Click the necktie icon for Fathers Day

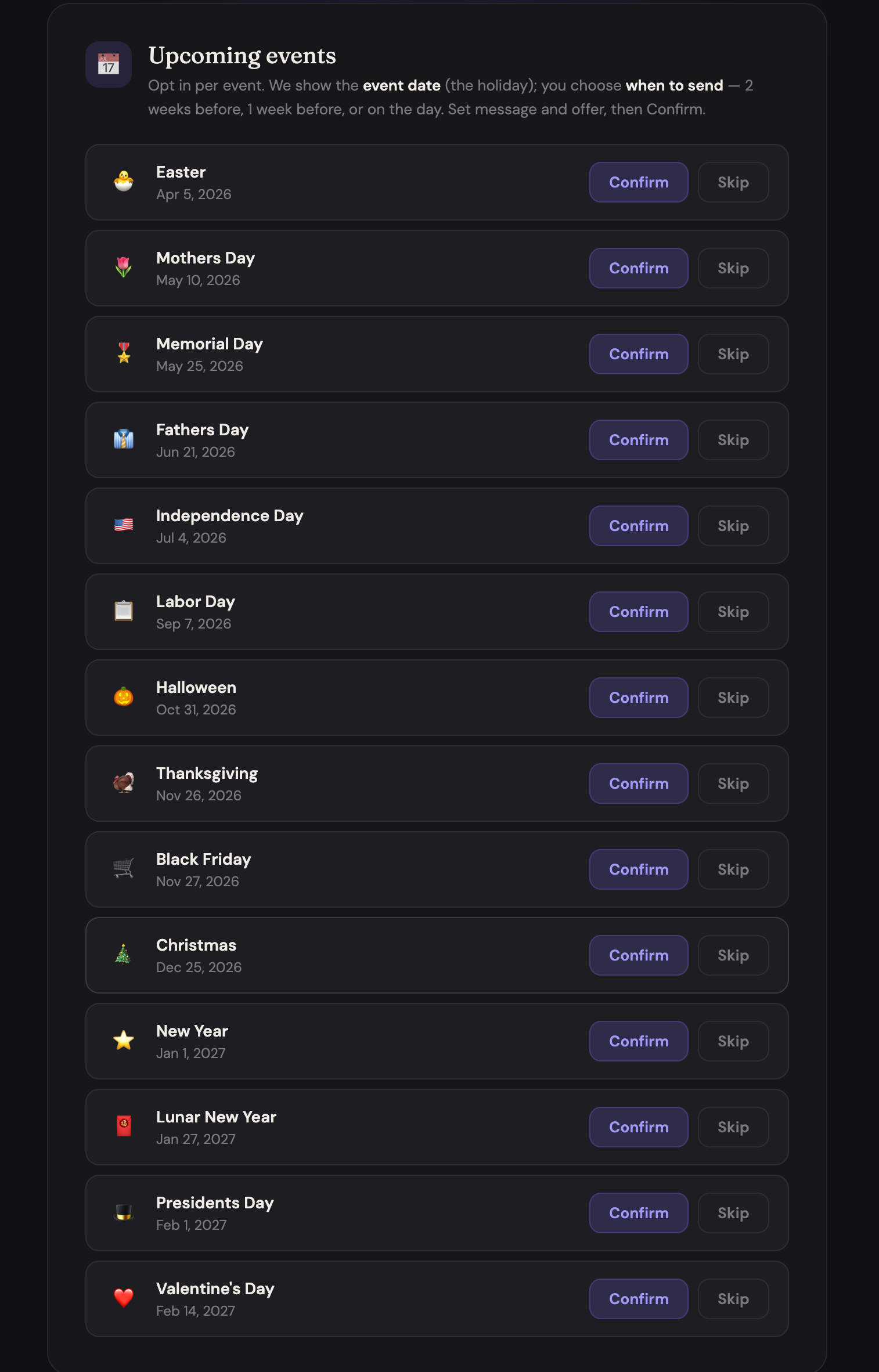123,440
